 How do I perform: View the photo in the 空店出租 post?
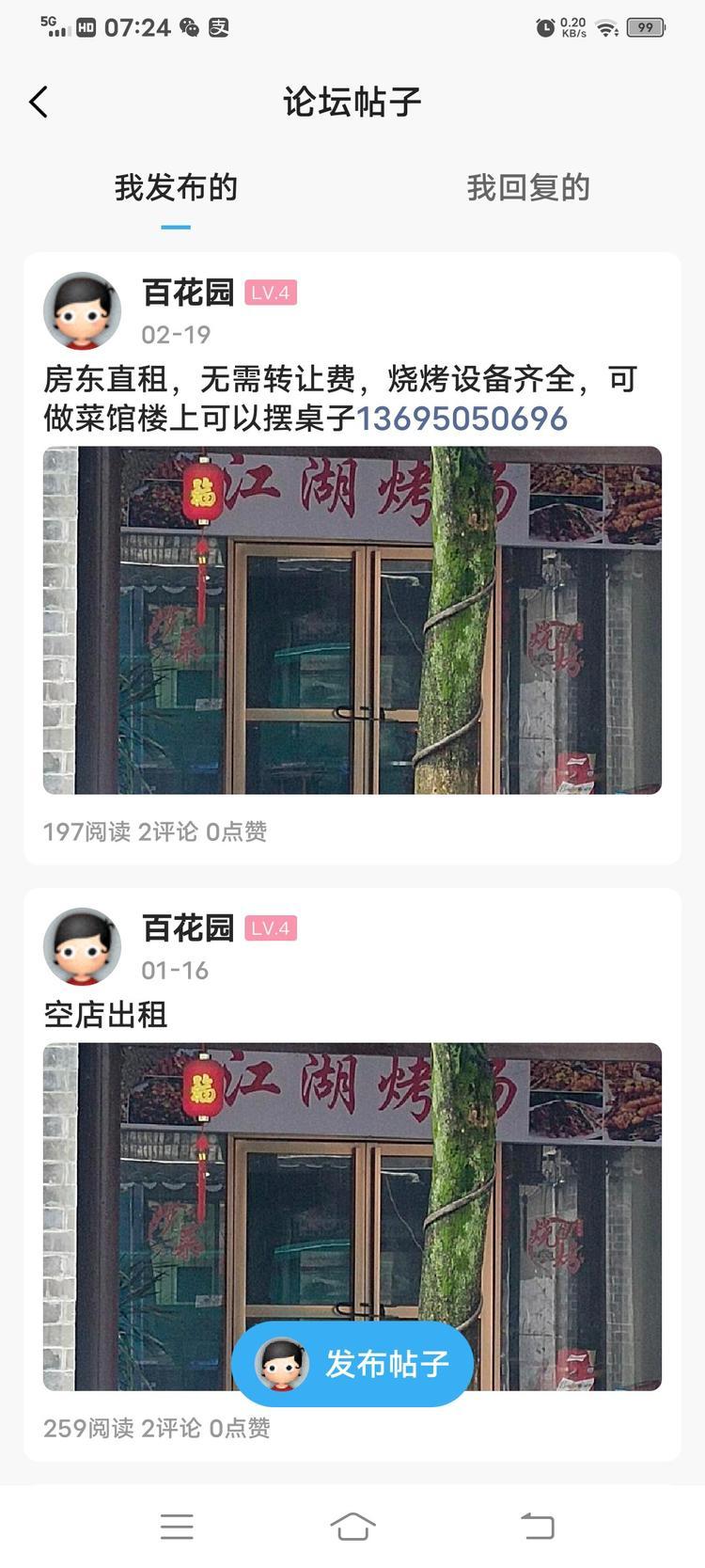pyautogui.click(x=352, y=1176)
